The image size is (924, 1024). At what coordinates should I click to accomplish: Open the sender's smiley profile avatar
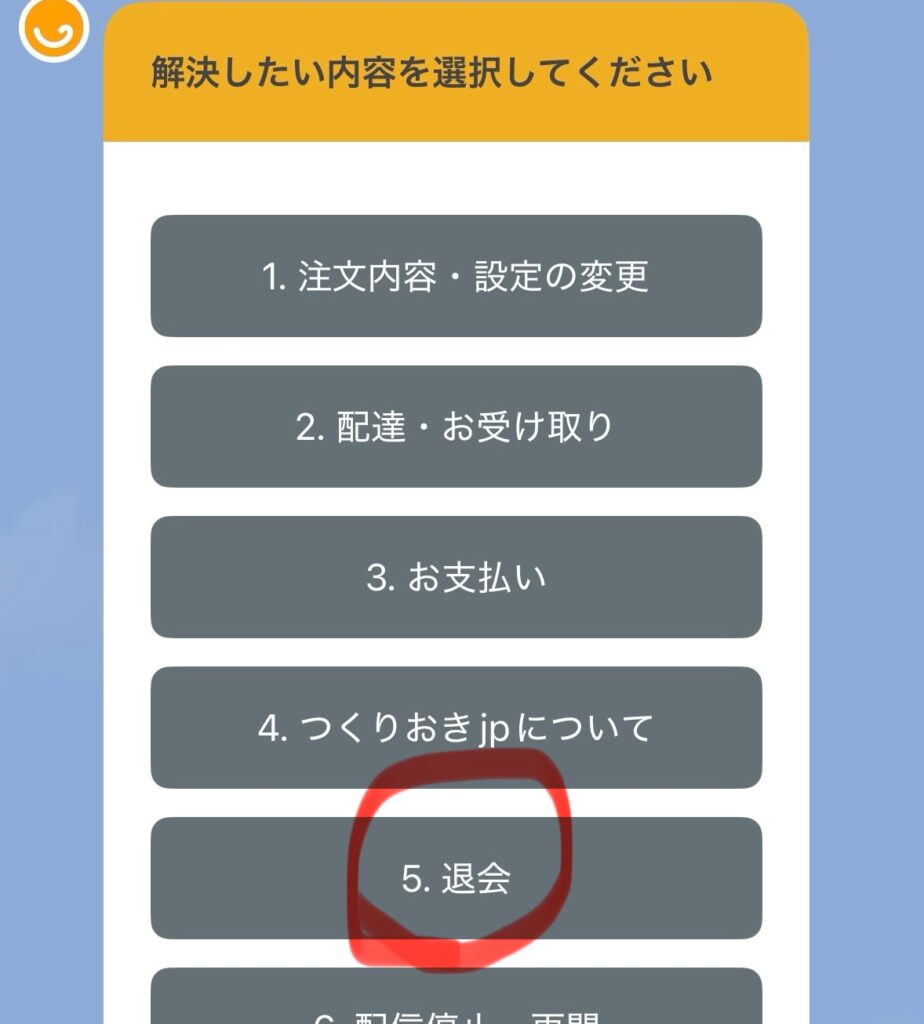point(54,30)
